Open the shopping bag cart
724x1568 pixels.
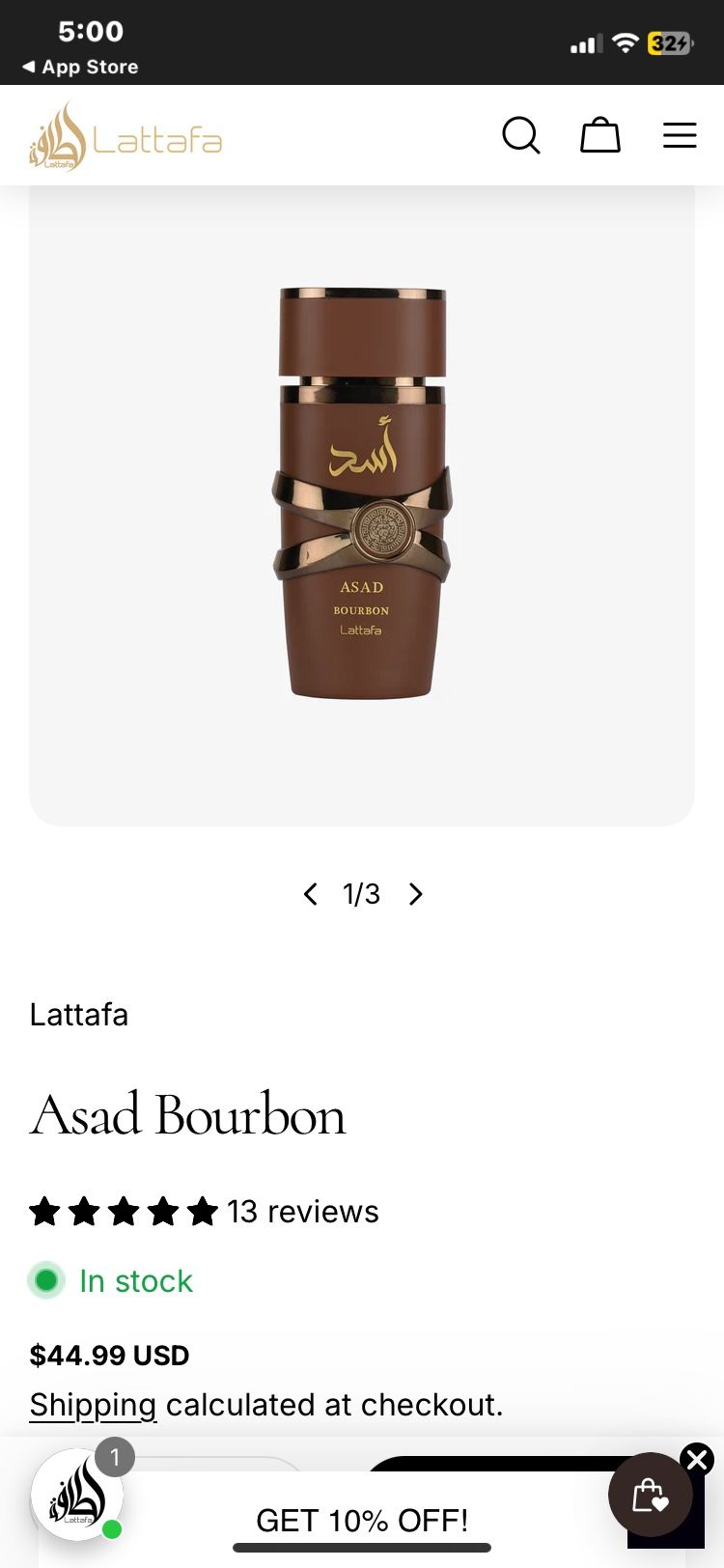pos(599,135)
